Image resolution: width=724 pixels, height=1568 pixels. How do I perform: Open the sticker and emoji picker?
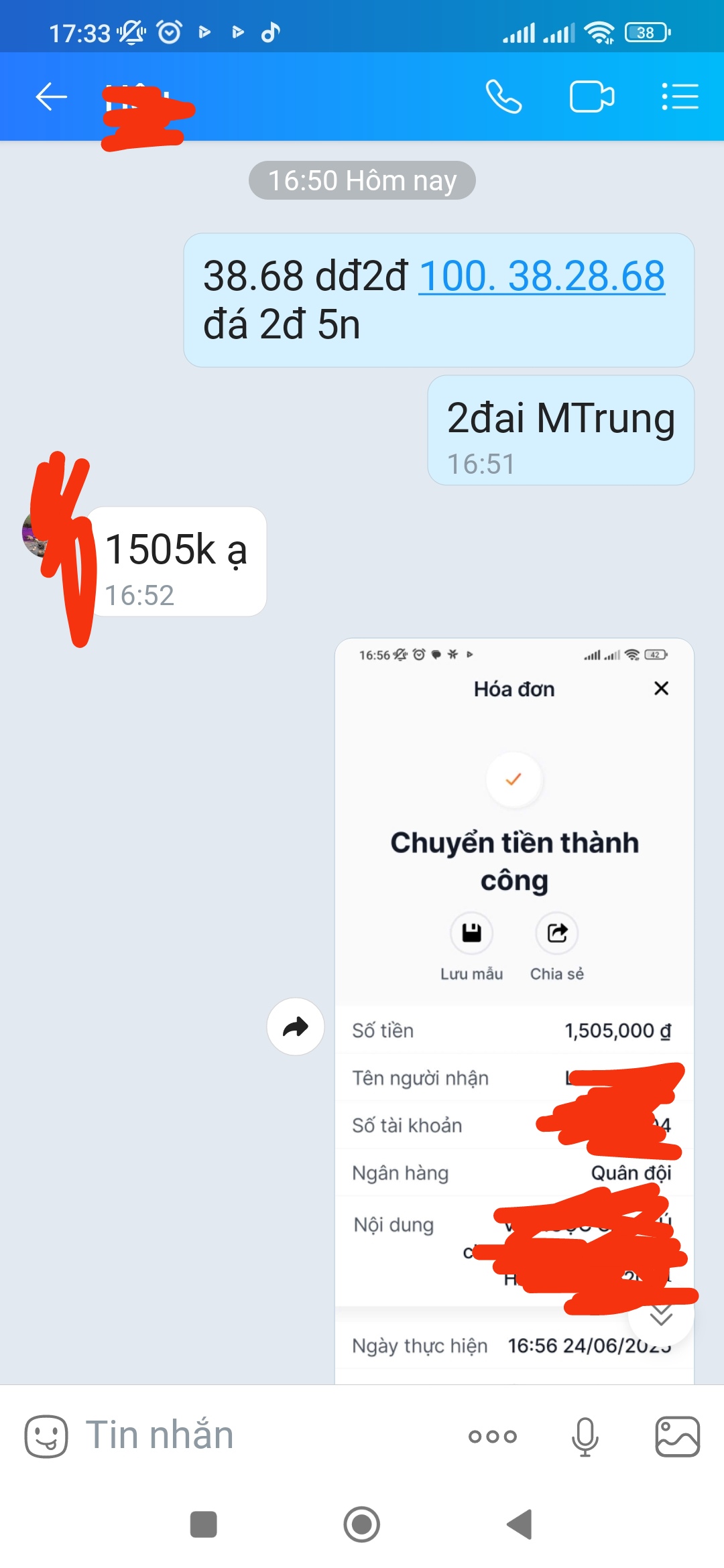click(46, 1436)
